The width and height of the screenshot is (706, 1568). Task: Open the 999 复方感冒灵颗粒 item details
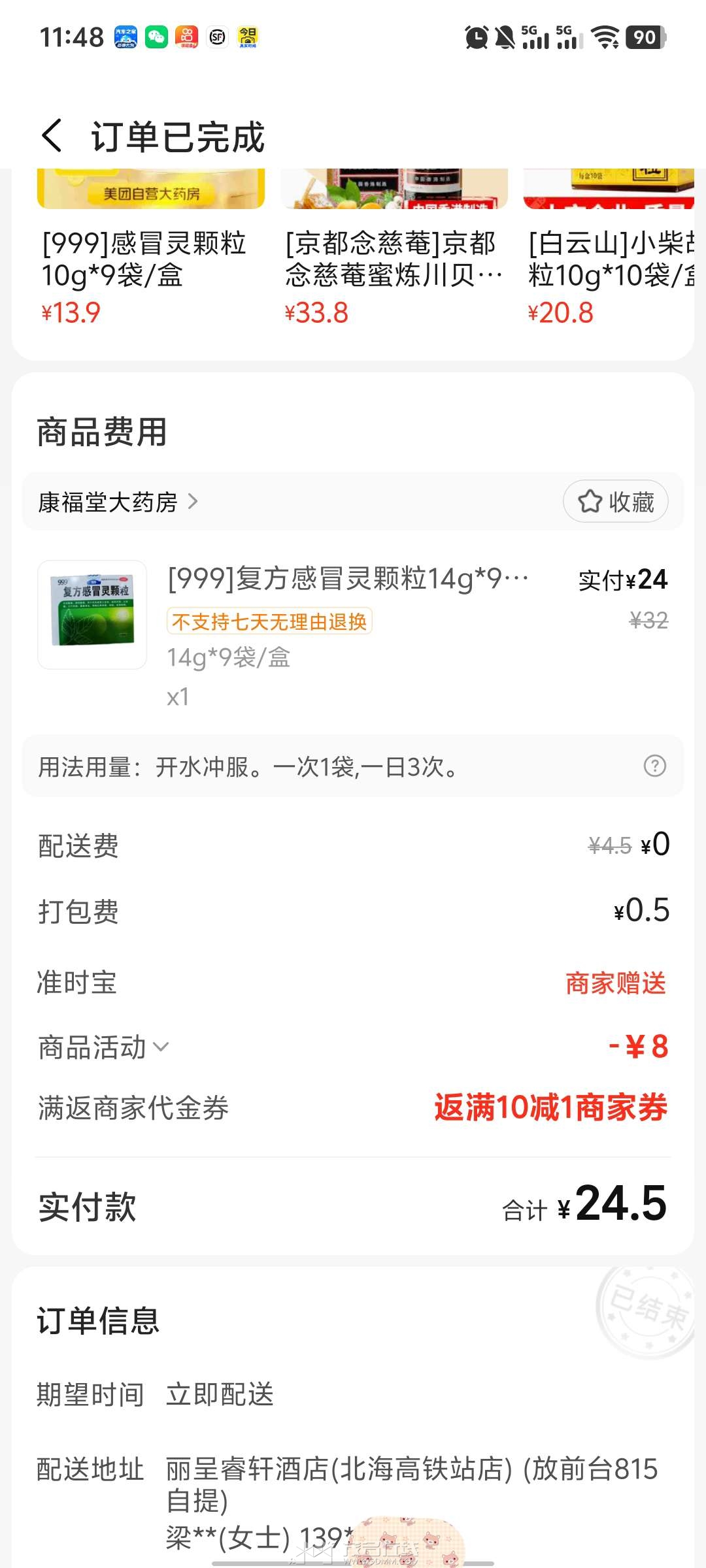346,580
